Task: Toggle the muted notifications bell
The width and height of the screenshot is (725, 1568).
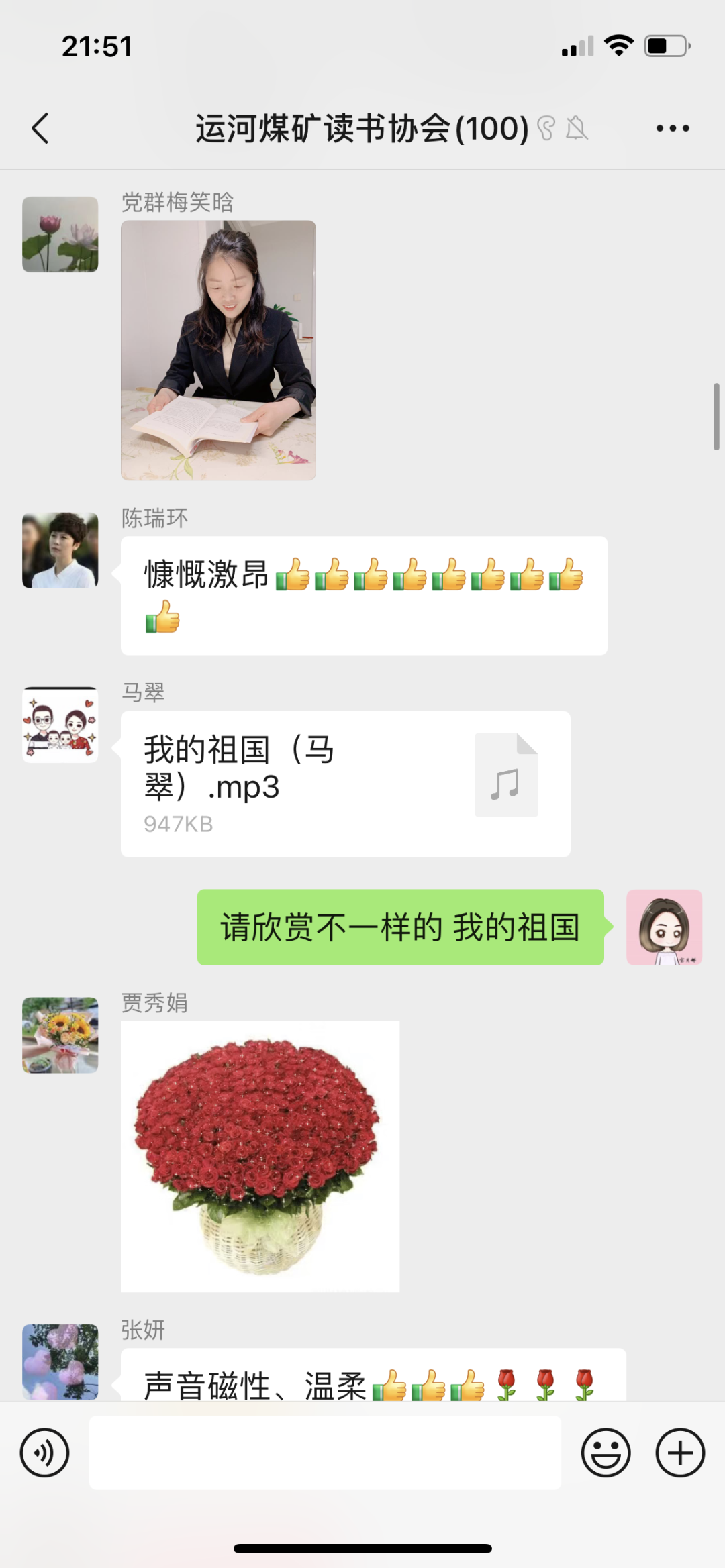Action: [x=577, y=128]
